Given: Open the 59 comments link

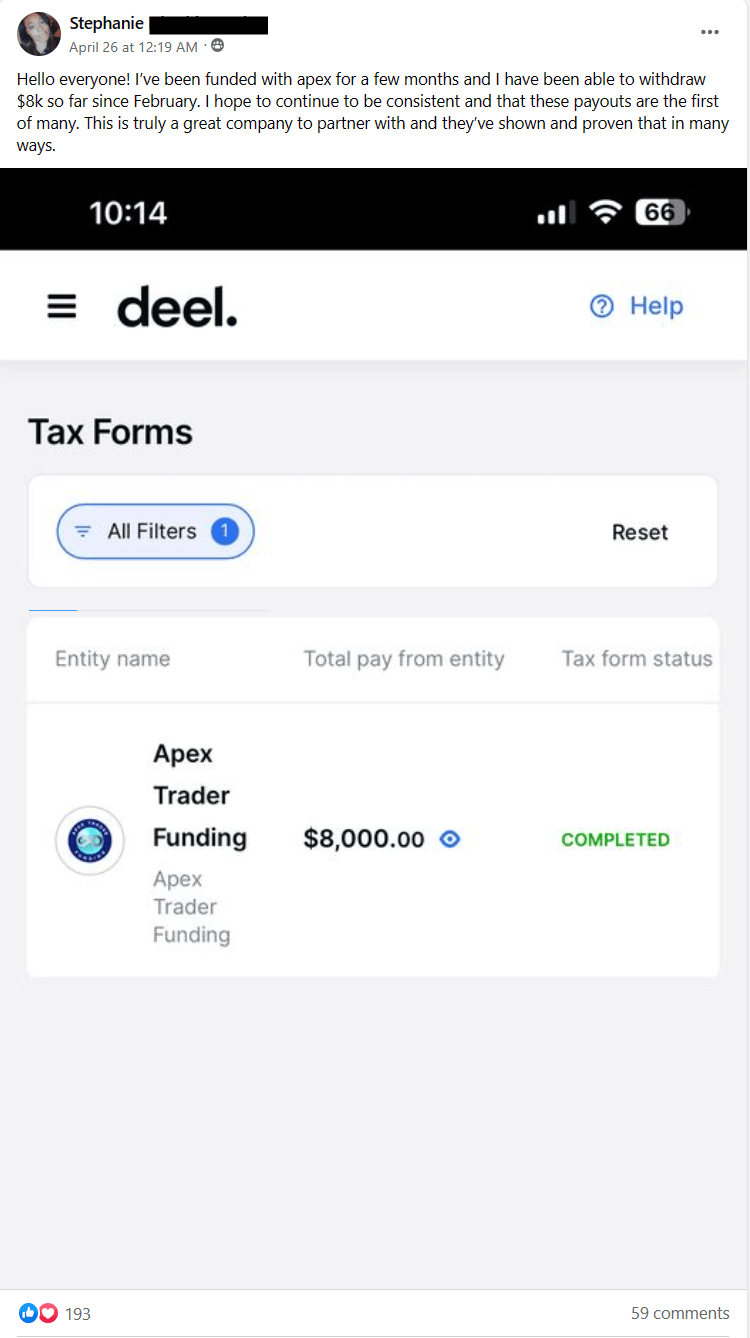Looking at the screenshot, I should (x=680, y=1313).
